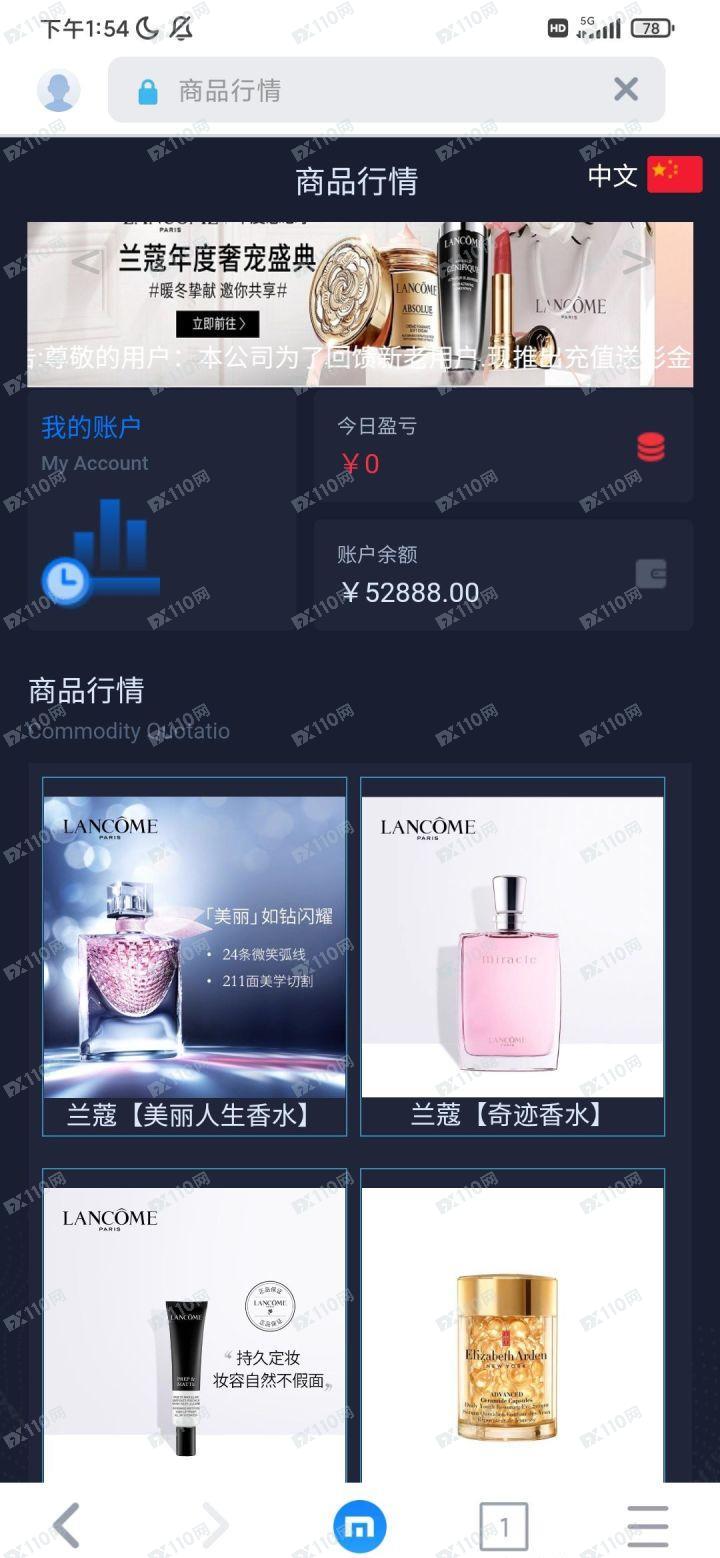The image size is (720, 1558).
Task: Go back in the browser
Action: 66,1526
